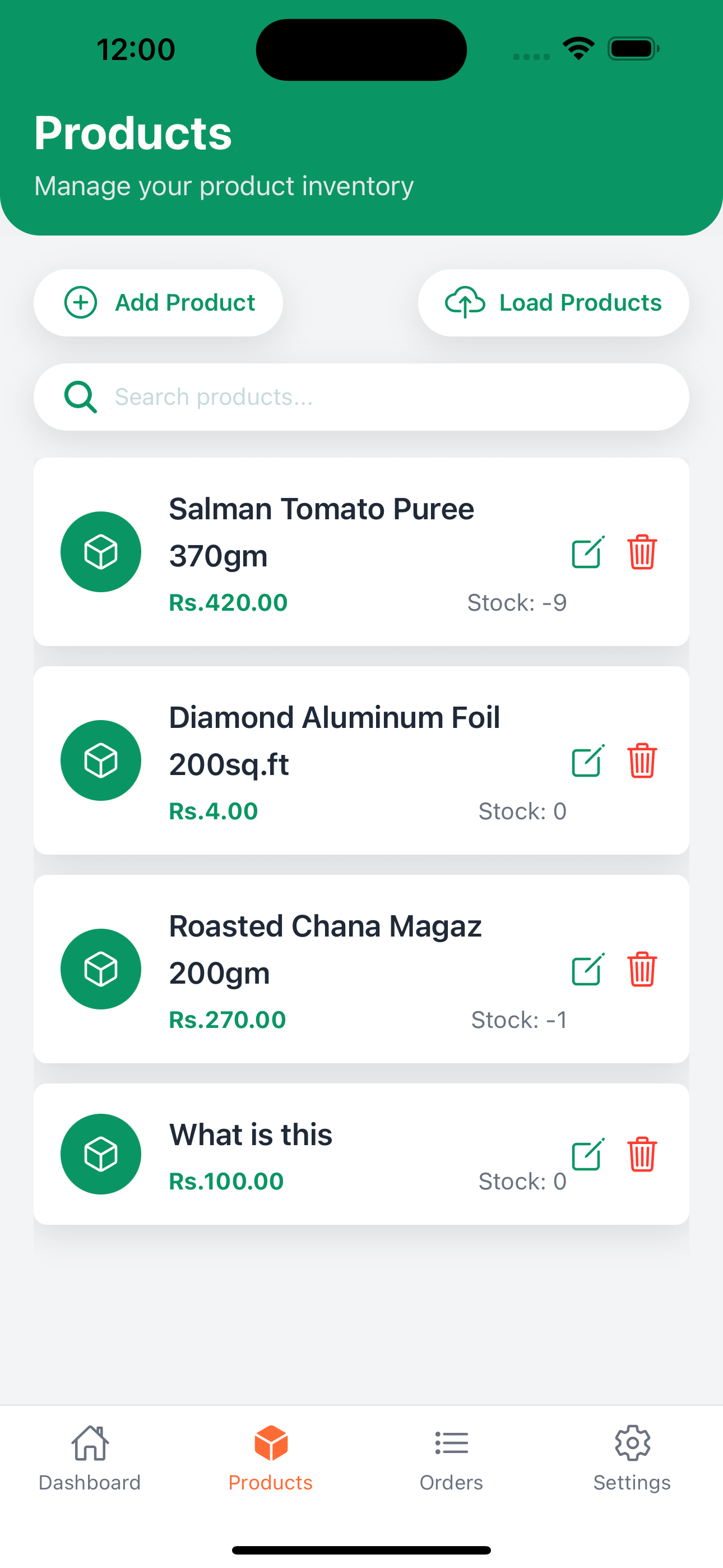Screen dimensions: 723x1568
Task: Edit Roasted Chana Magaz 200gm
Action: [588, 969]
